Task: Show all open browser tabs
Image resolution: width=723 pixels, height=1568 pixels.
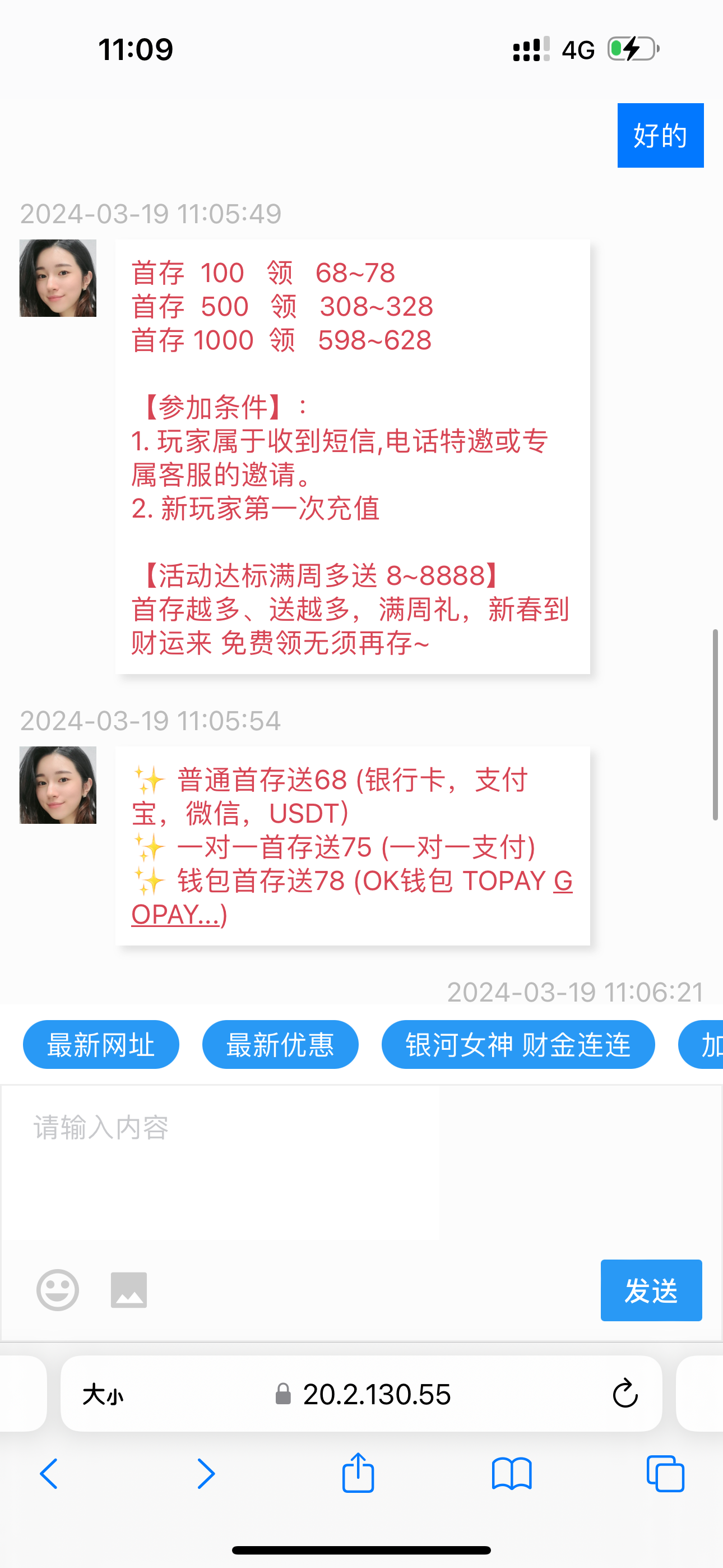Action: pyautogui.click(x=665, y=1474)
